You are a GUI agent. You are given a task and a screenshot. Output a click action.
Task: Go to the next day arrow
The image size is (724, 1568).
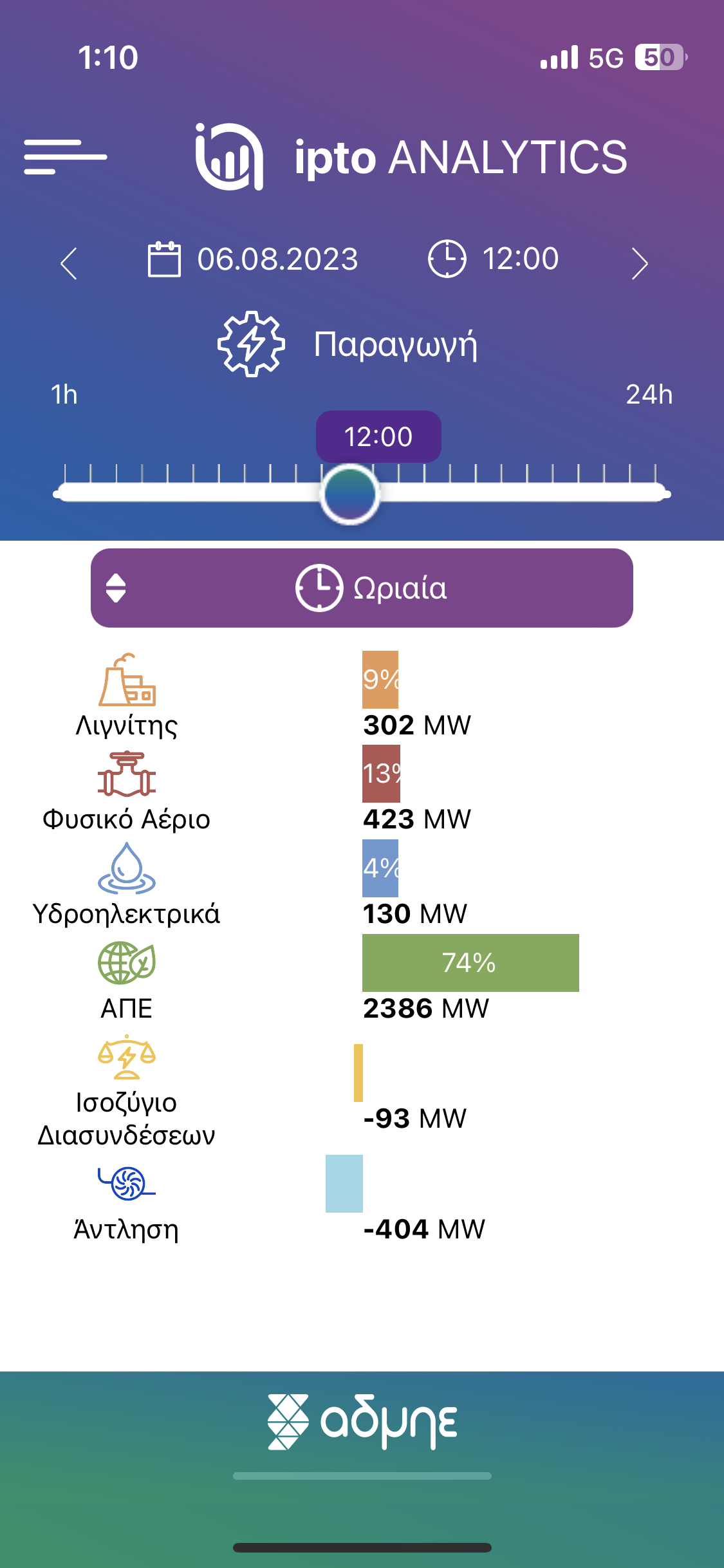tap(639, 263)
